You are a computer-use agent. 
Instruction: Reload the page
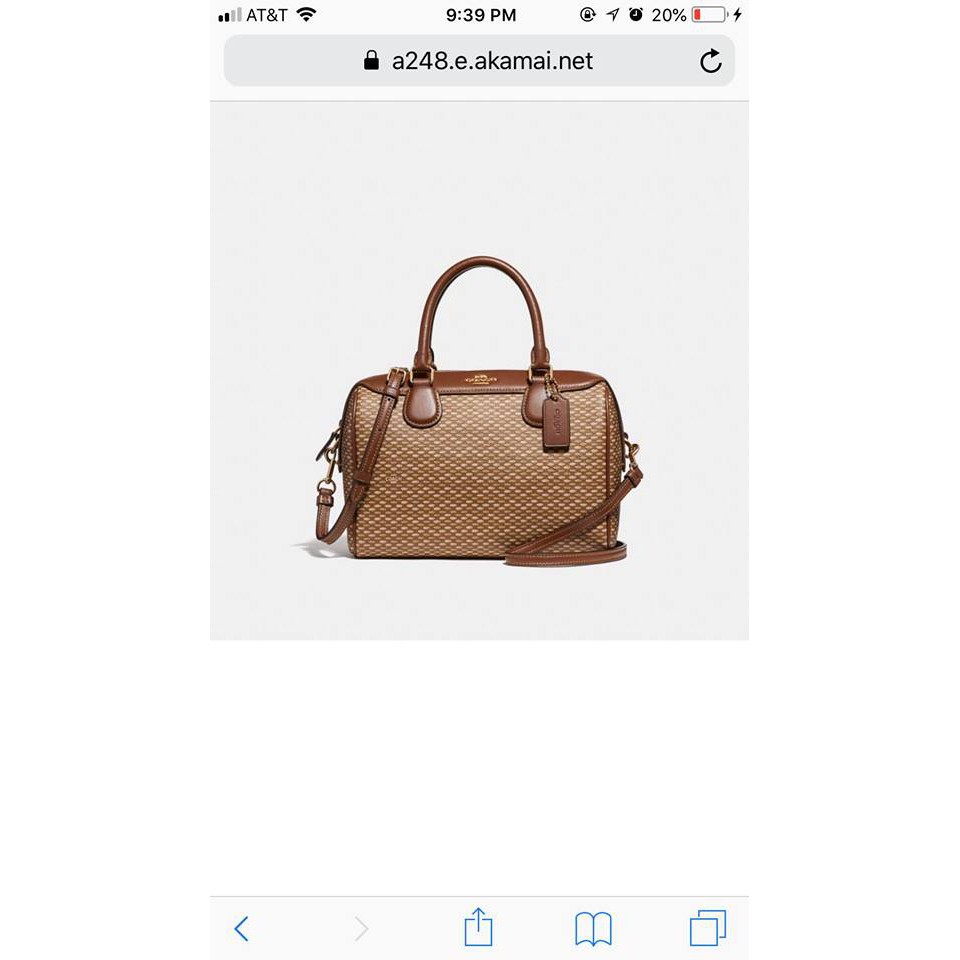pos(710,62)
